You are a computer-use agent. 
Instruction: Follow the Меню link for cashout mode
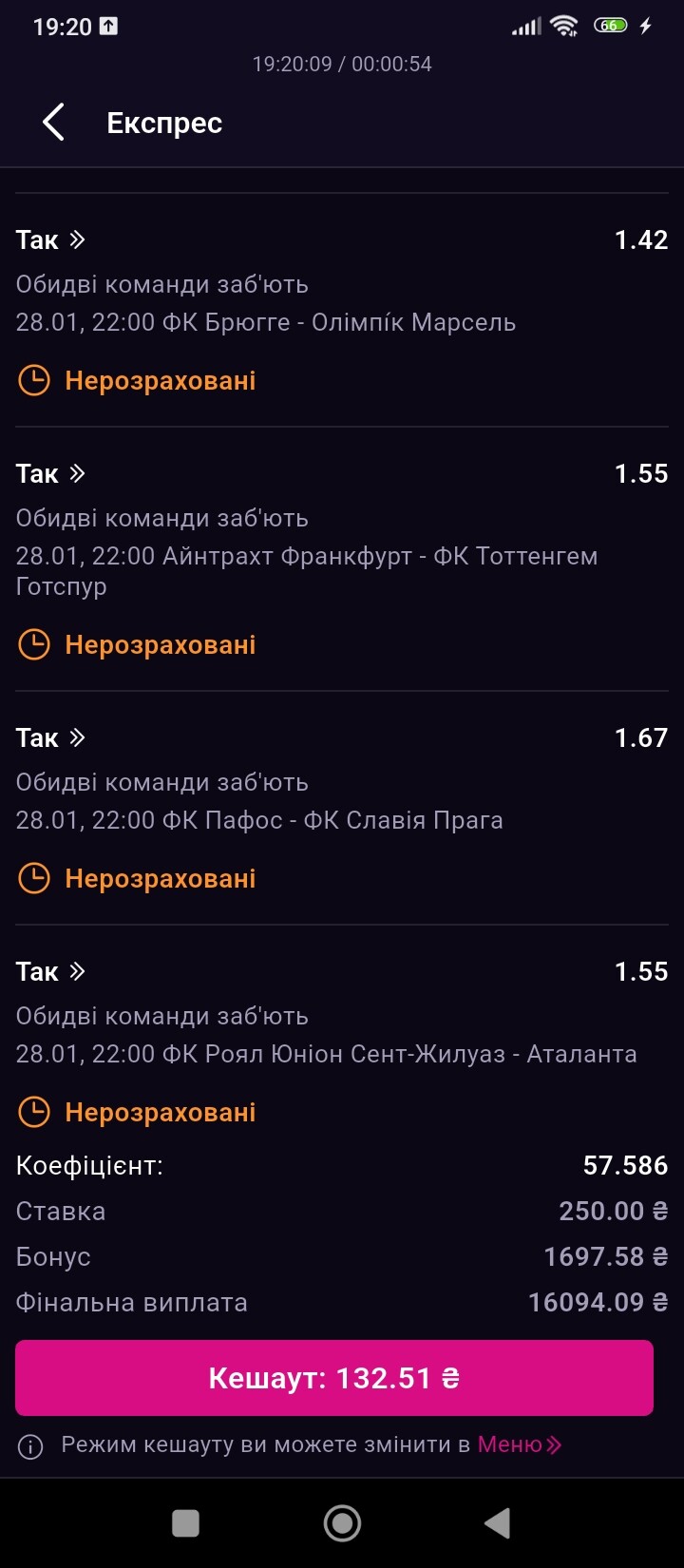(x=519, y=1445)
